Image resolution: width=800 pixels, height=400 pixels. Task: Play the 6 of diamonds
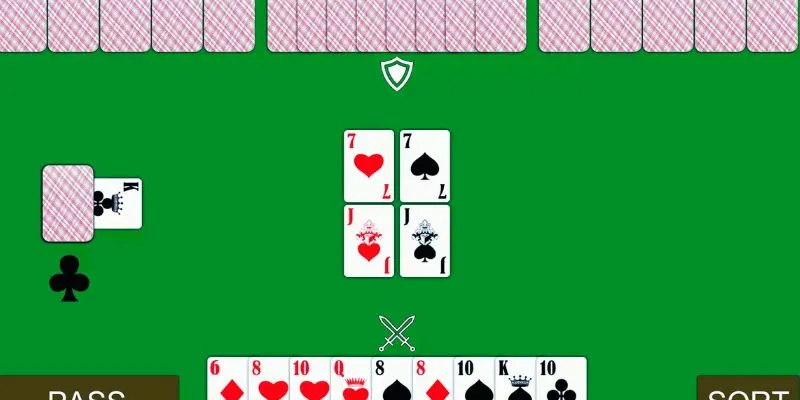click(x=226, y=380)
